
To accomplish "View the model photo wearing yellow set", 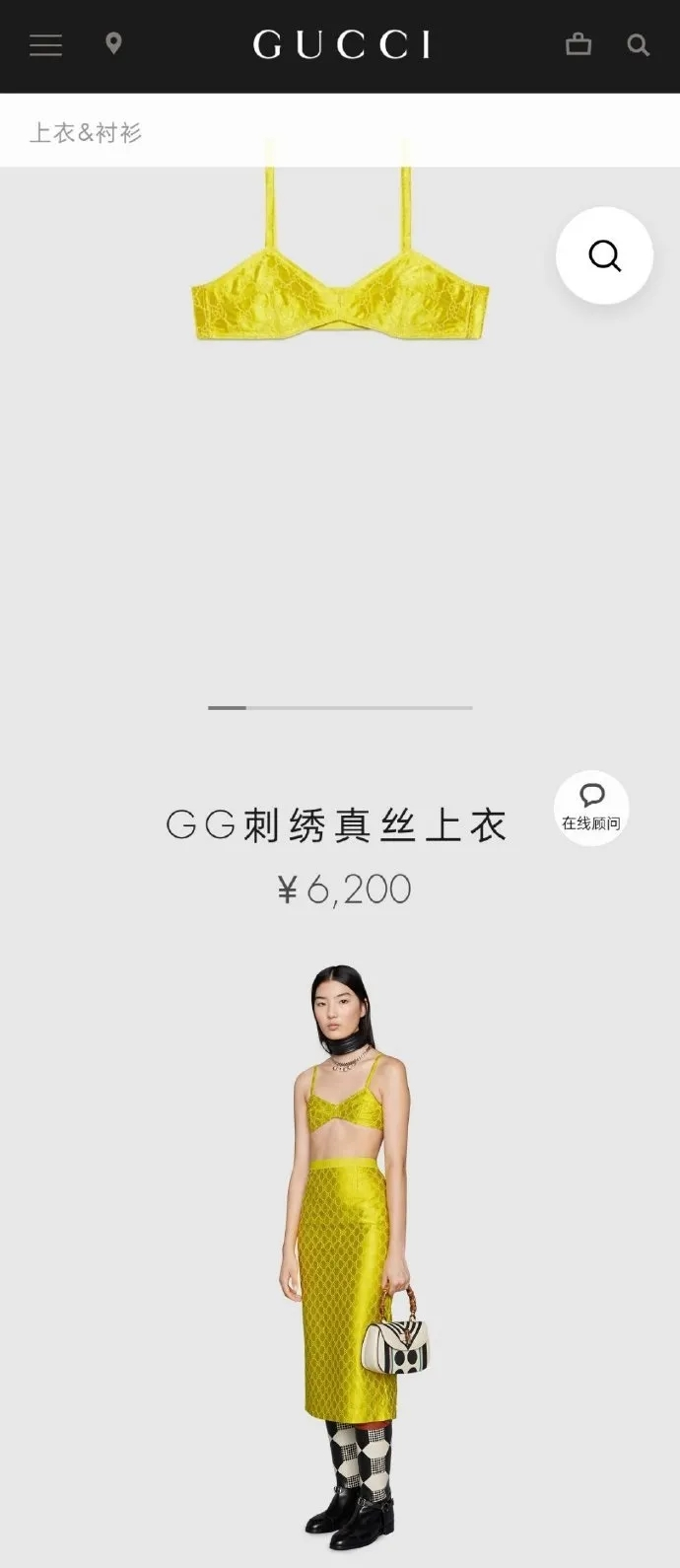I will click(351, 1252).
